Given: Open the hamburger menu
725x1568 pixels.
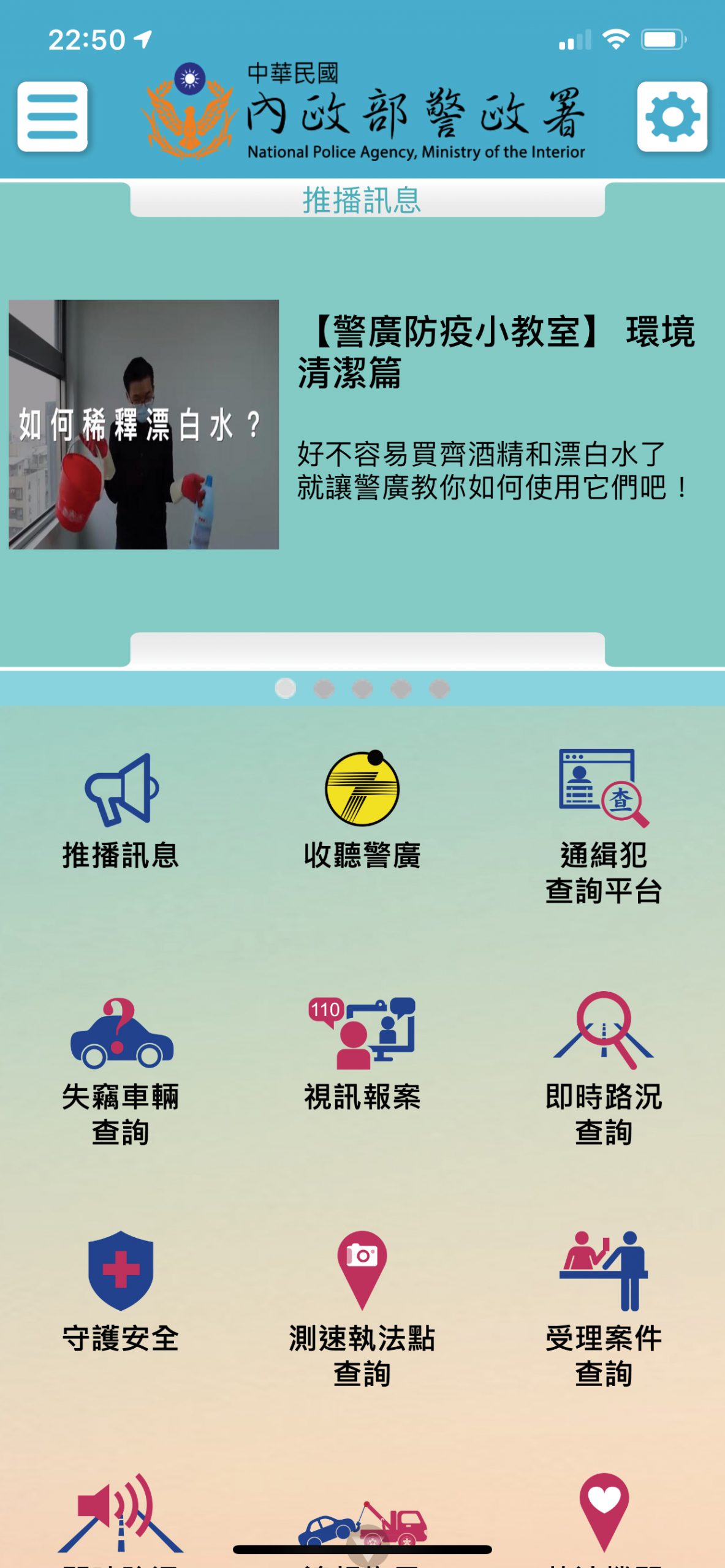Looking at the screenshot, I should [53, 116].
